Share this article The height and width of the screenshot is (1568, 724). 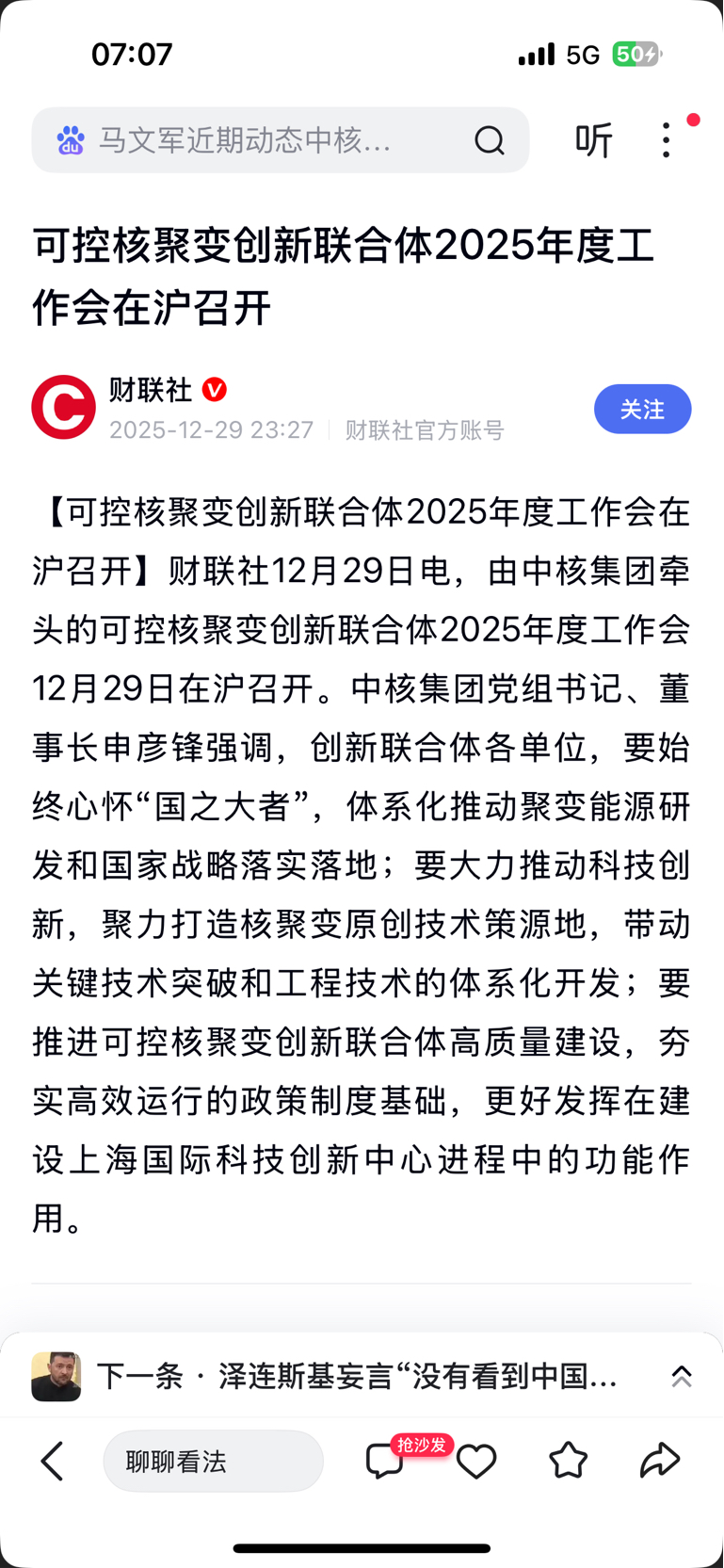pos(660,1461)
